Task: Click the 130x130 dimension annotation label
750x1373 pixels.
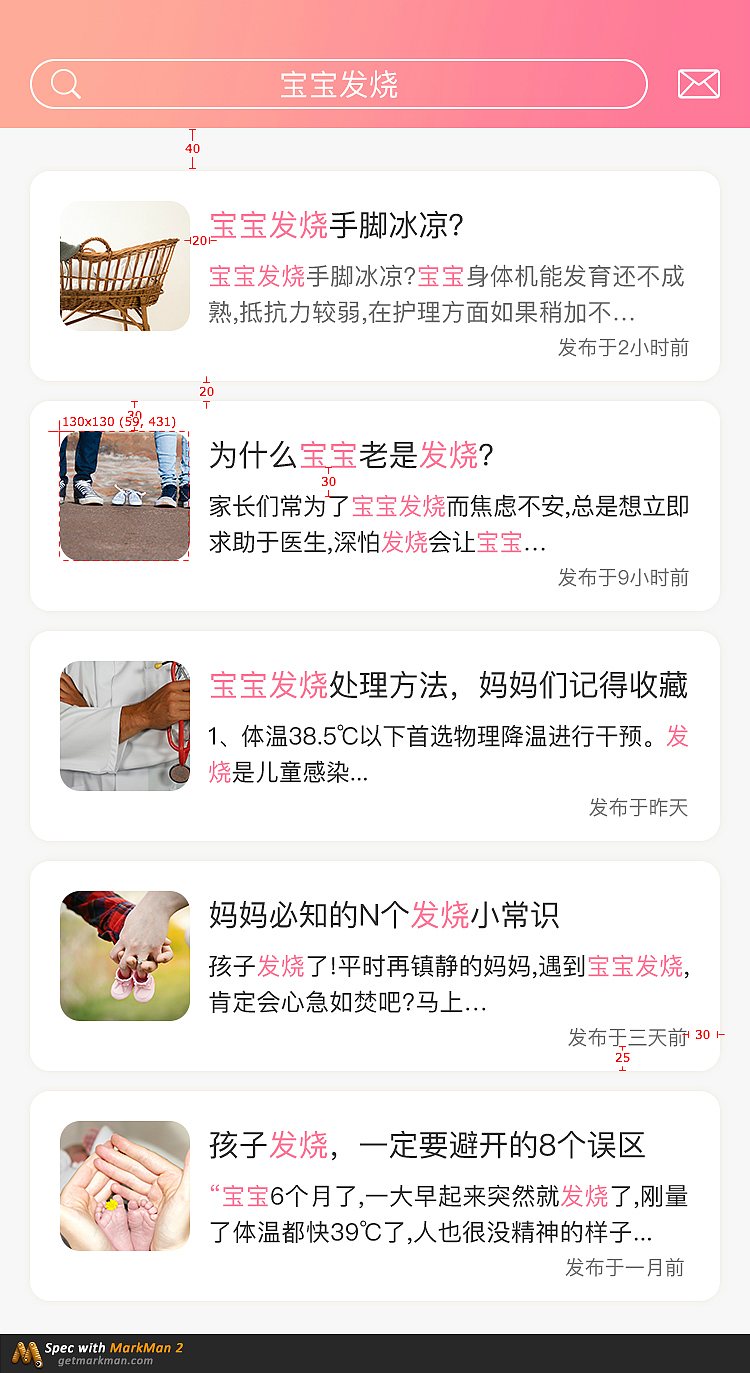Action: (x=116, y=422)
